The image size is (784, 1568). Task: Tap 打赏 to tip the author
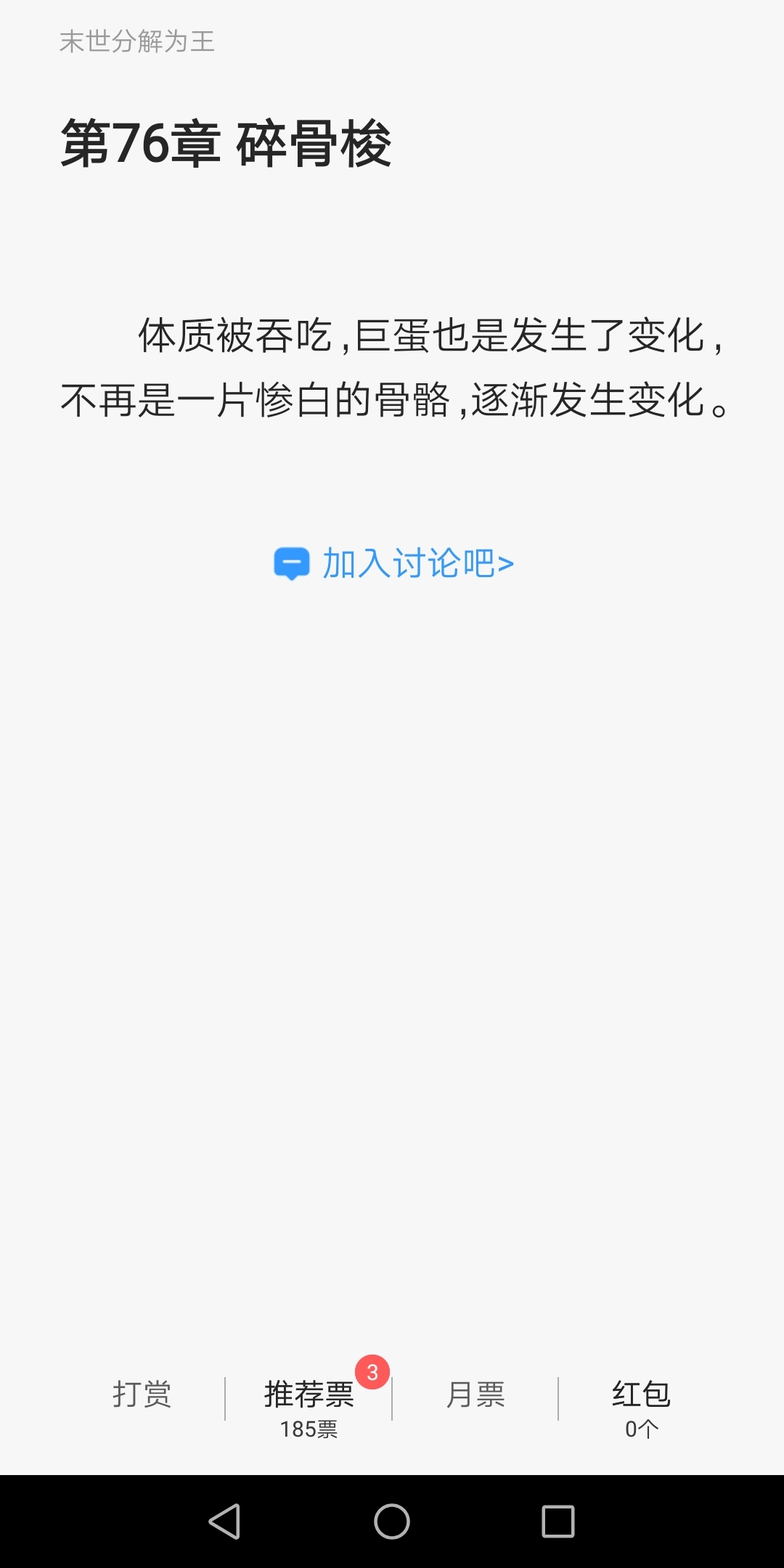[142, 1395]
